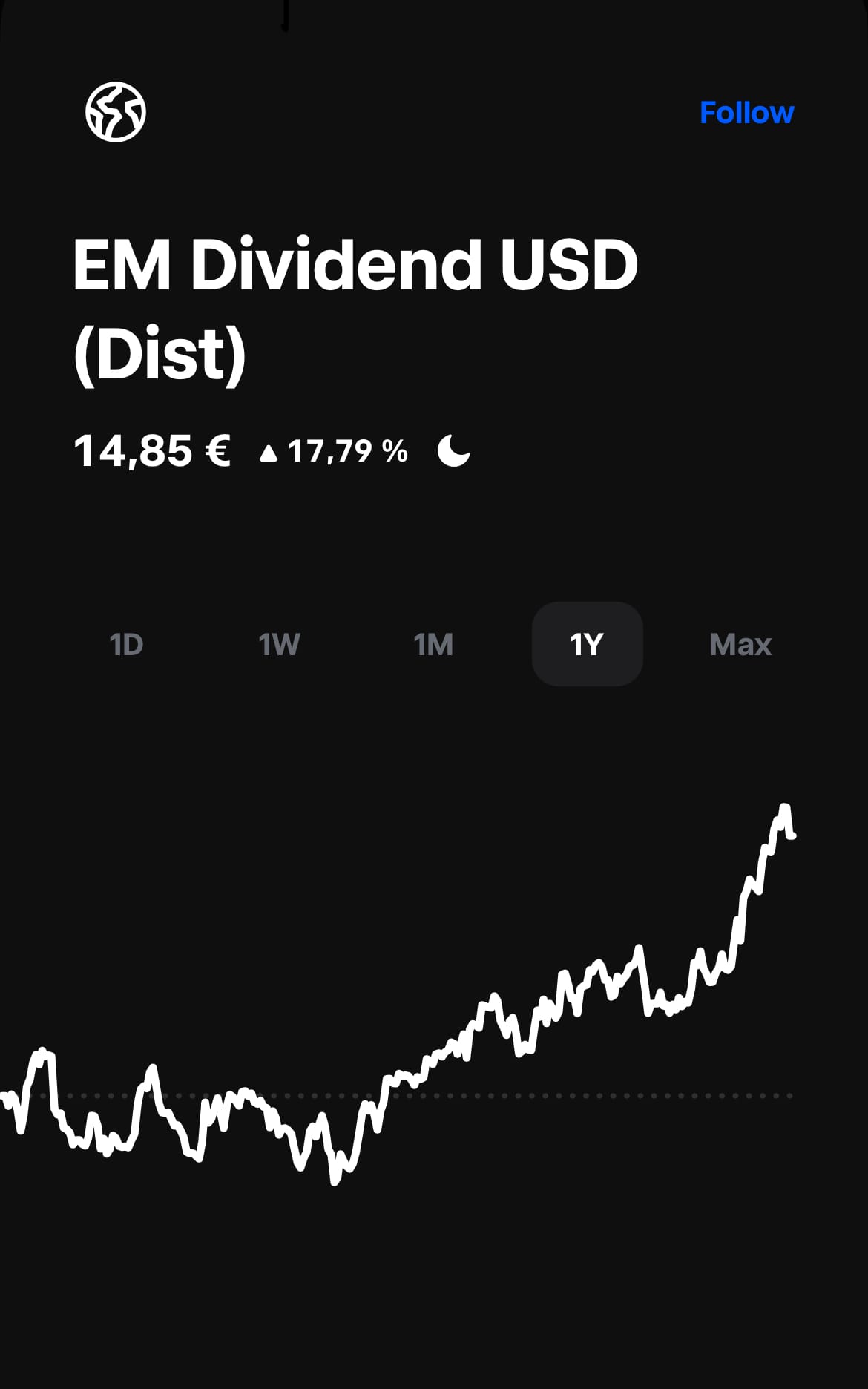This screenshot has height=1389, width=868.
Task: Follow the EM Dividend USD ETF
Action: point(746,113)
